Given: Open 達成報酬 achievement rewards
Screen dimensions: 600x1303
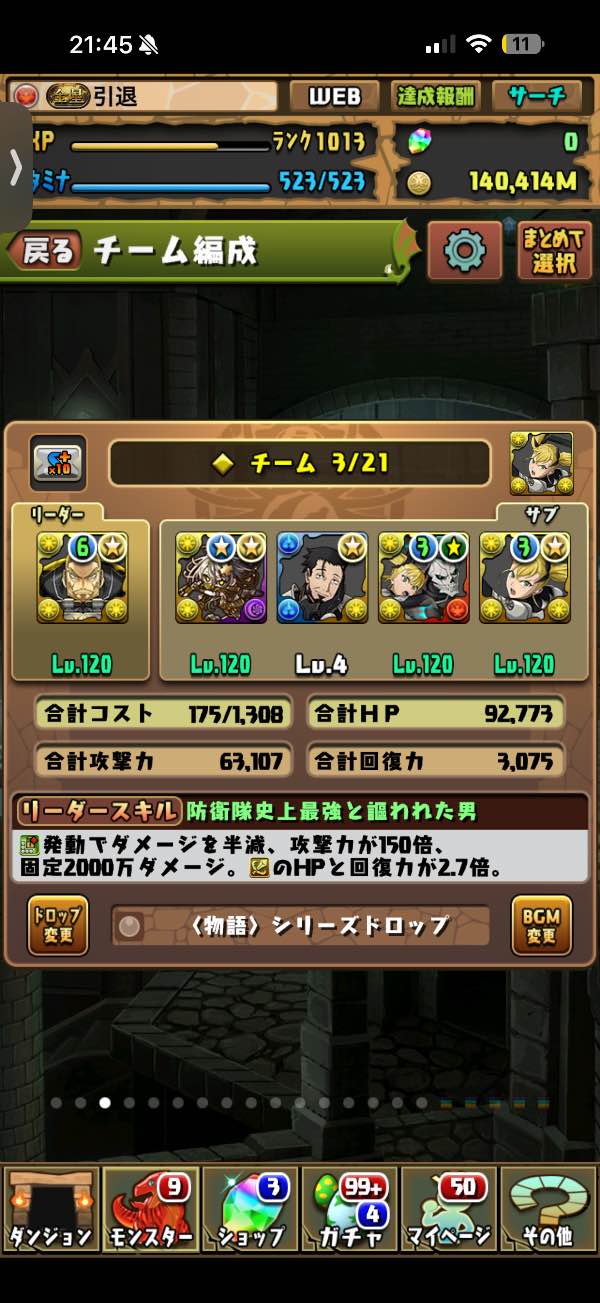Looking at the screenshot, I should 437,96.
